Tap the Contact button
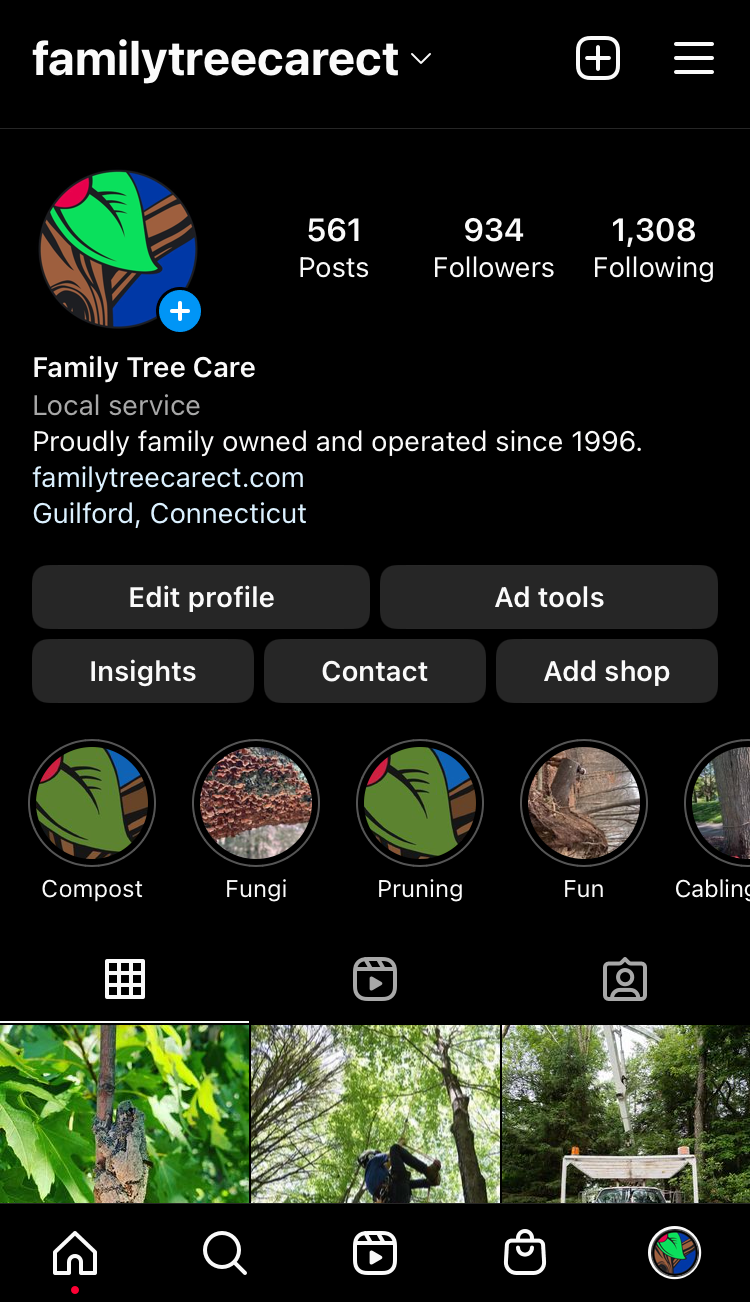Screen dimensions: 750x1302 coord(375,671)
